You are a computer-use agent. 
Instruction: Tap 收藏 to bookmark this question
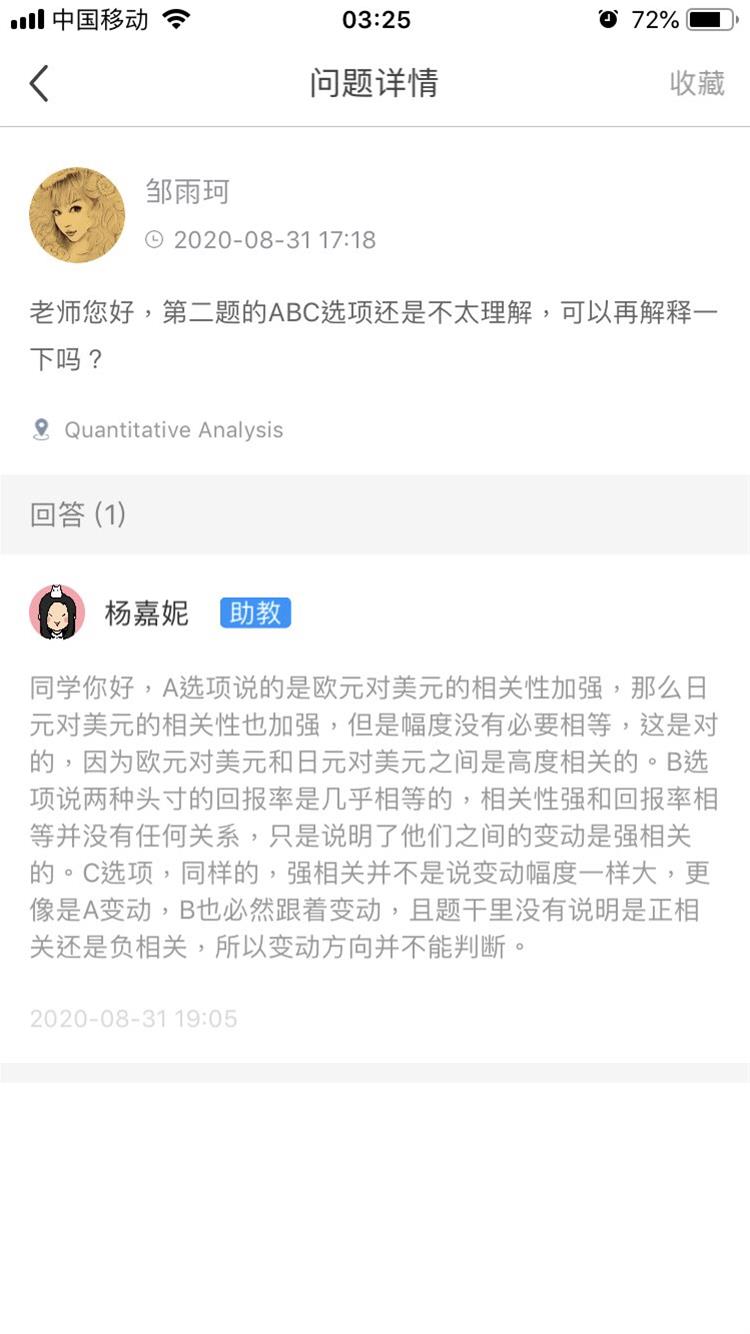pyautogui.click(x=697, y=84)
